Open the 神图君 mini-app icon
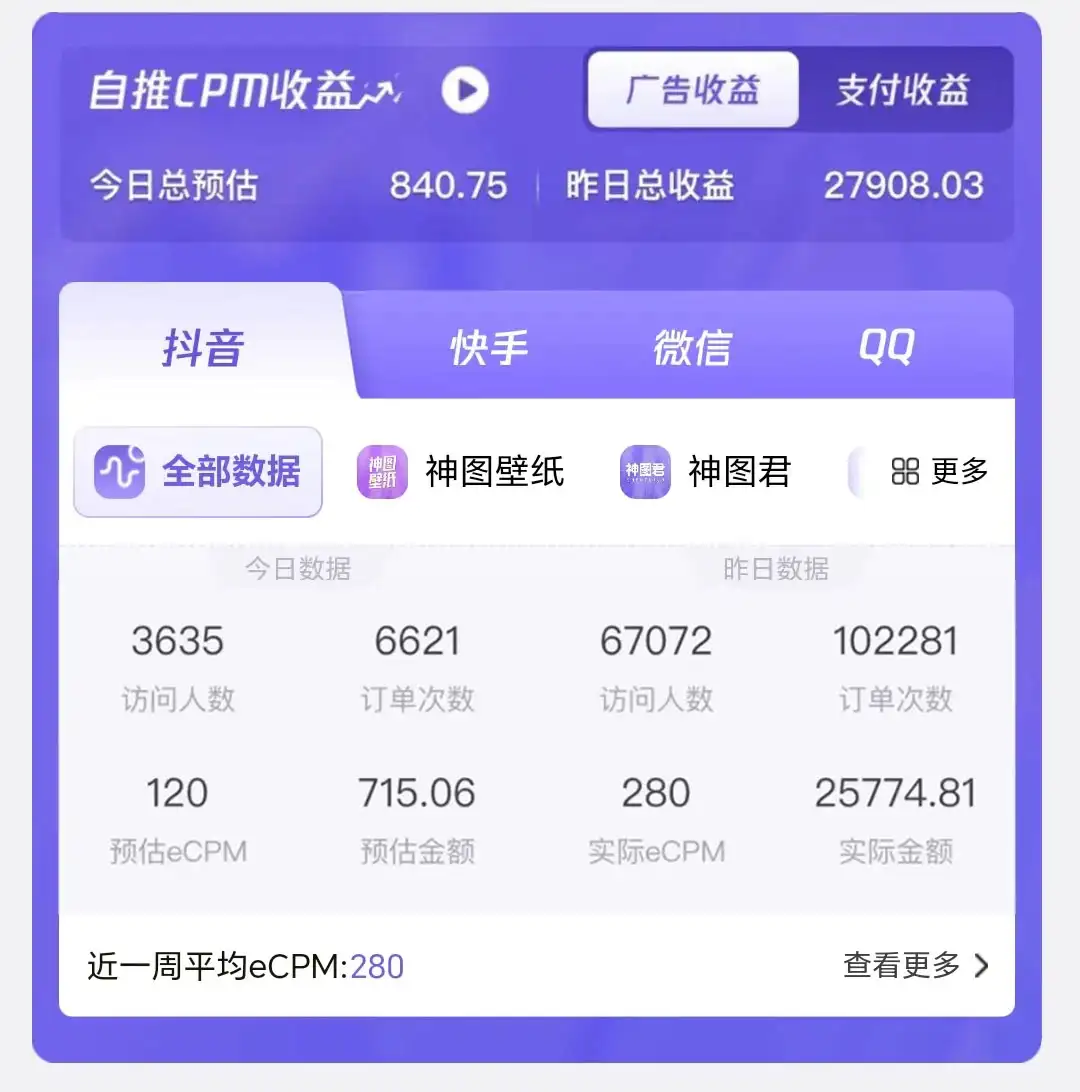 pyautogui.click(x=644, y=471)
